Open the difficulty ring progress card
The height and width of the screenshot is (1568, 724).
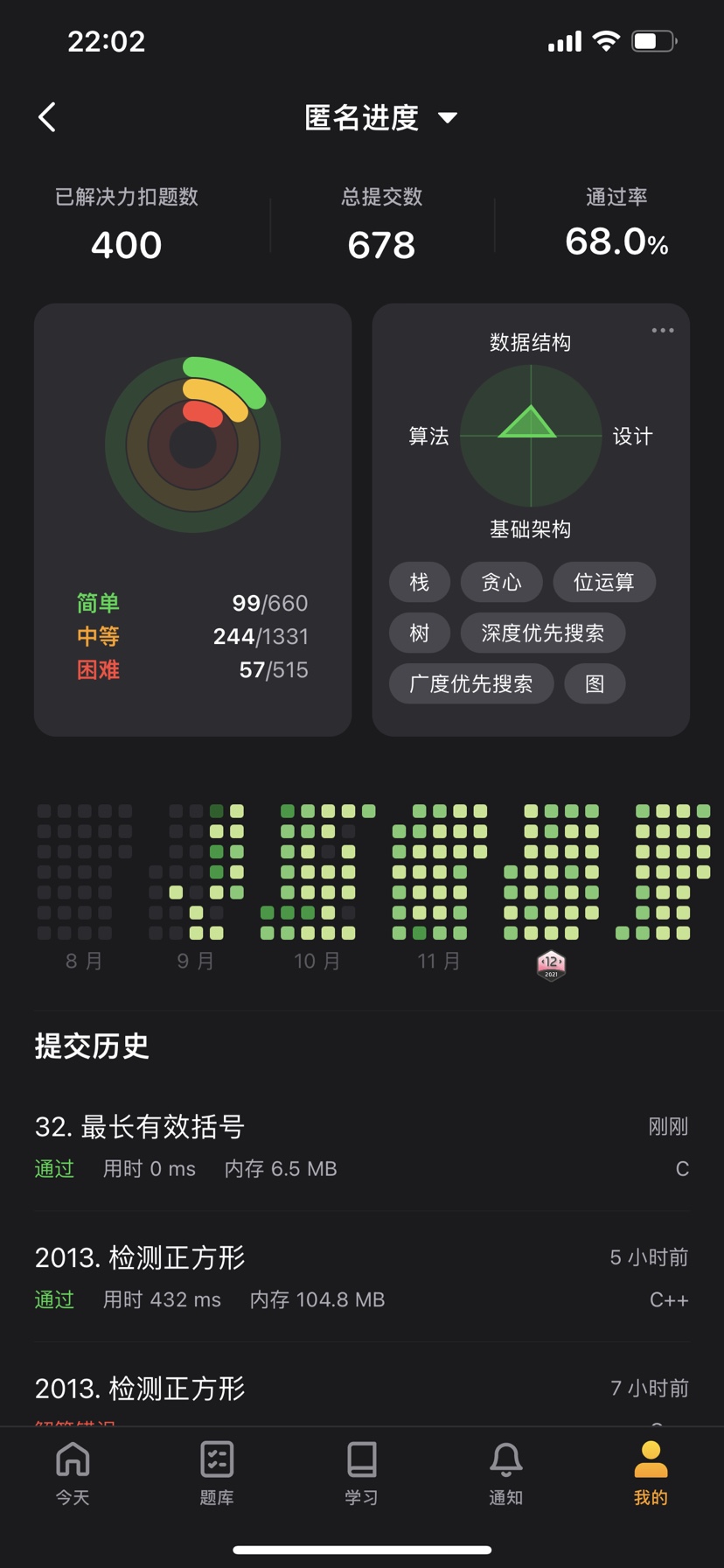click(x=192, y=520)
